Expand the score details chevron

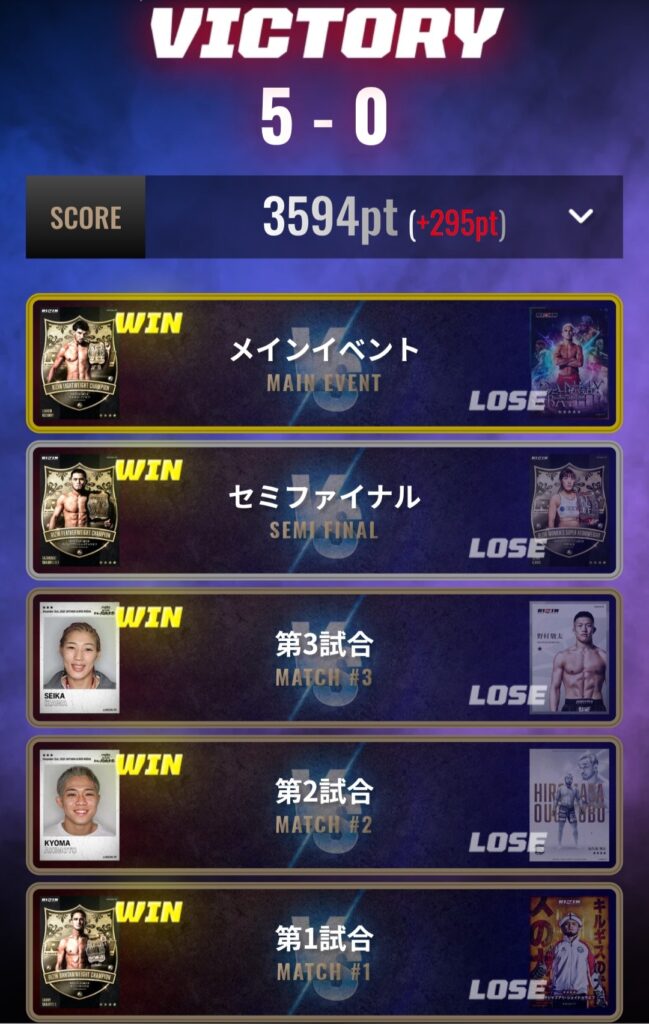tap(581, 217)
